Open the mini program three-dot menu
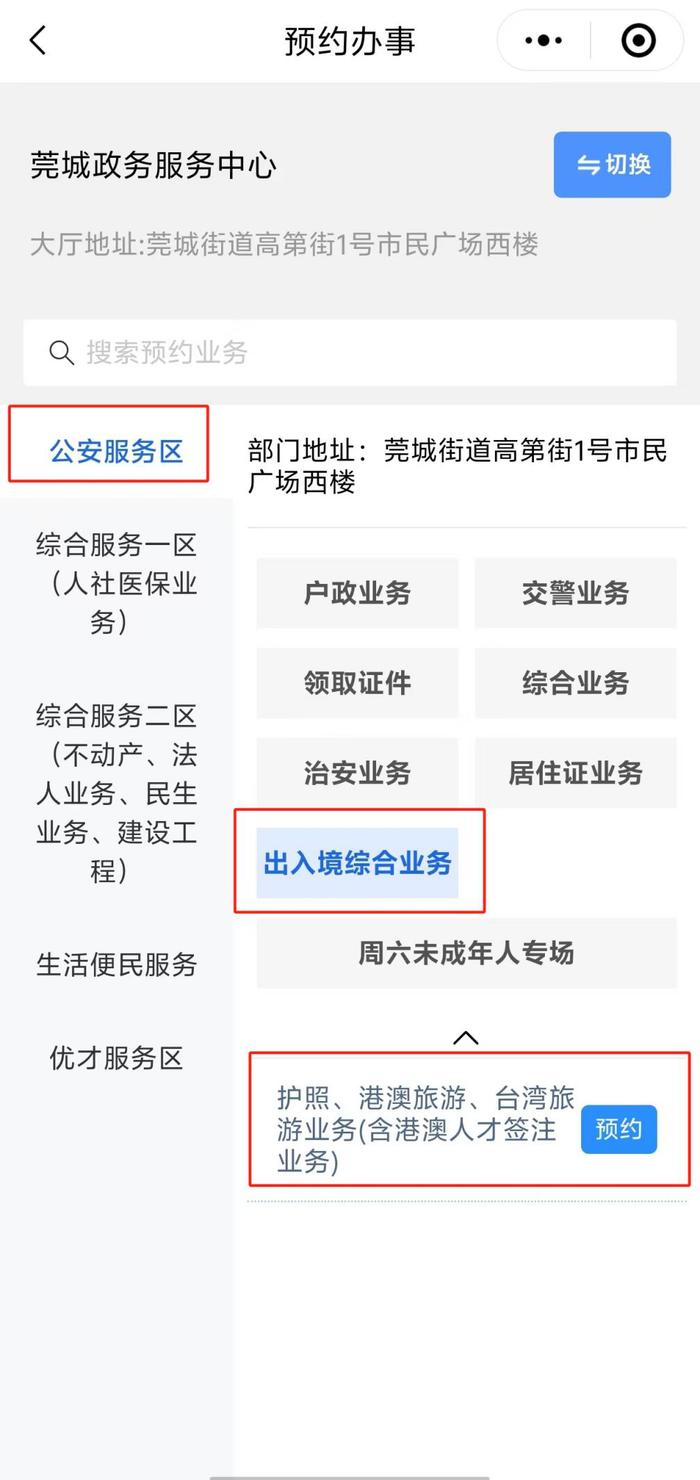The image size is (700, 1480). tap(544, 41)
